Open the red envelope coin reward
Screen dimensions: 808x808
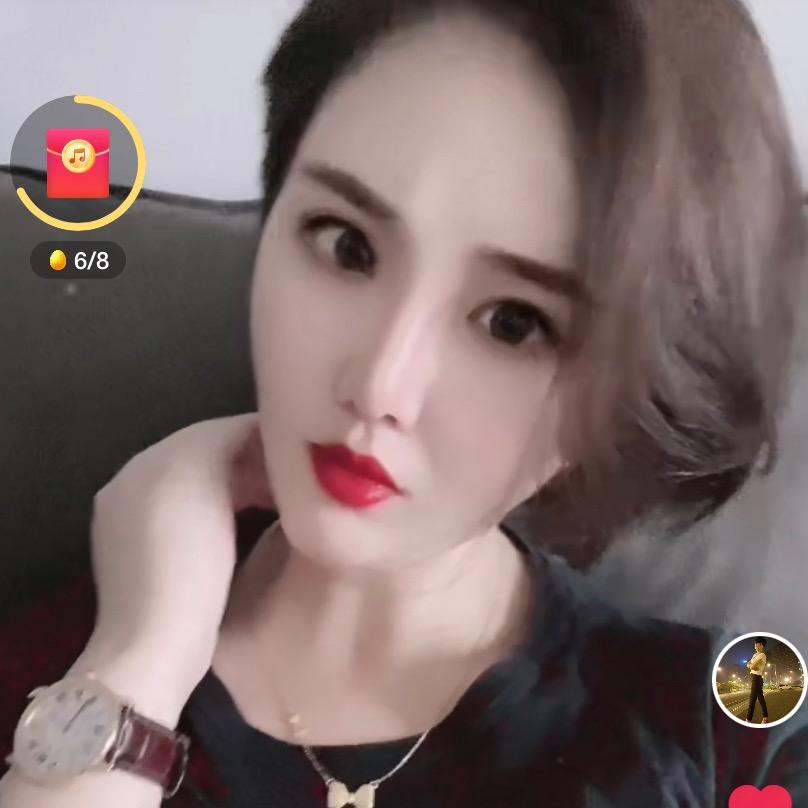pyautogui.click(x=78, y=162)
